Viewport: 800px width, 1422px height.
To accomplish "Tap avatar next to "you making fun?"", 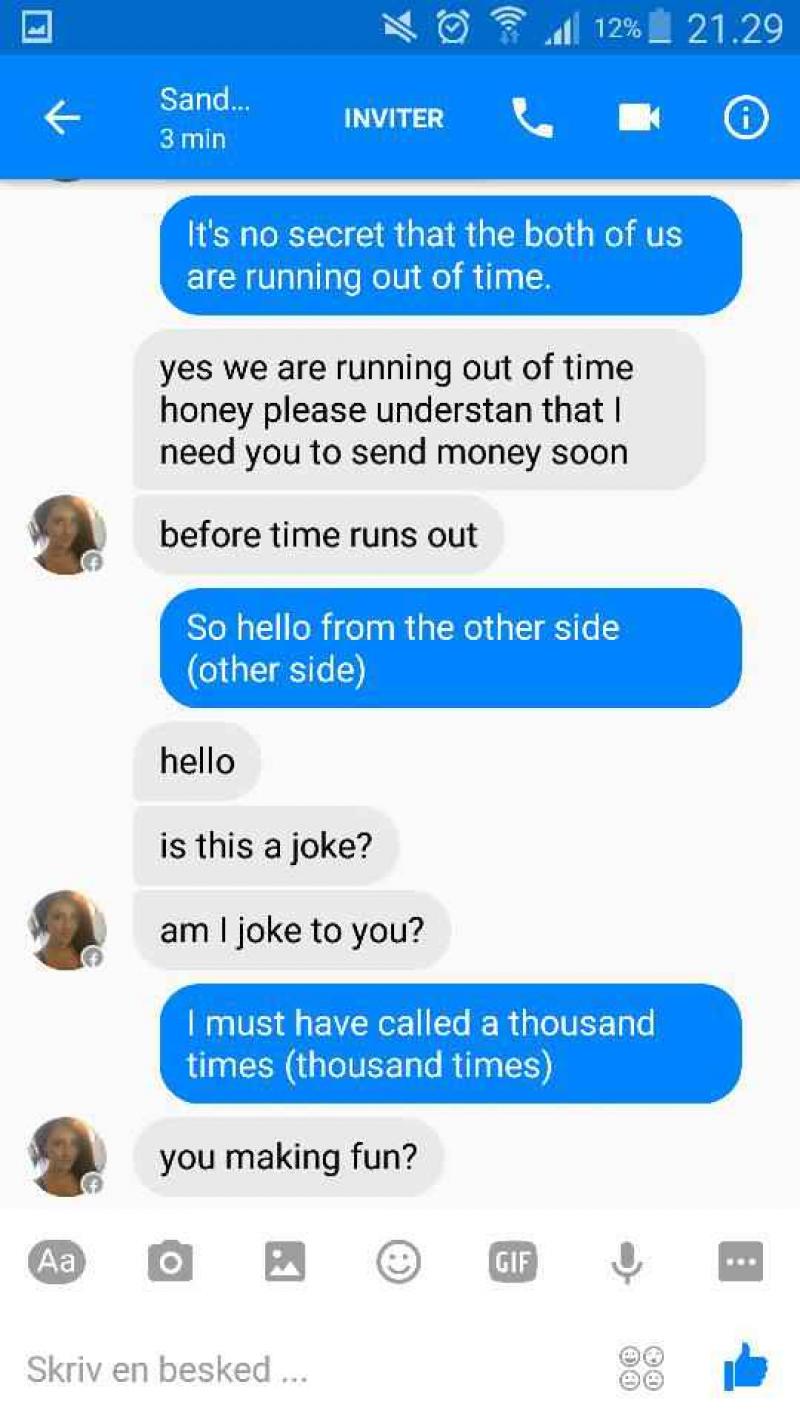I will tap(67, 1157).
